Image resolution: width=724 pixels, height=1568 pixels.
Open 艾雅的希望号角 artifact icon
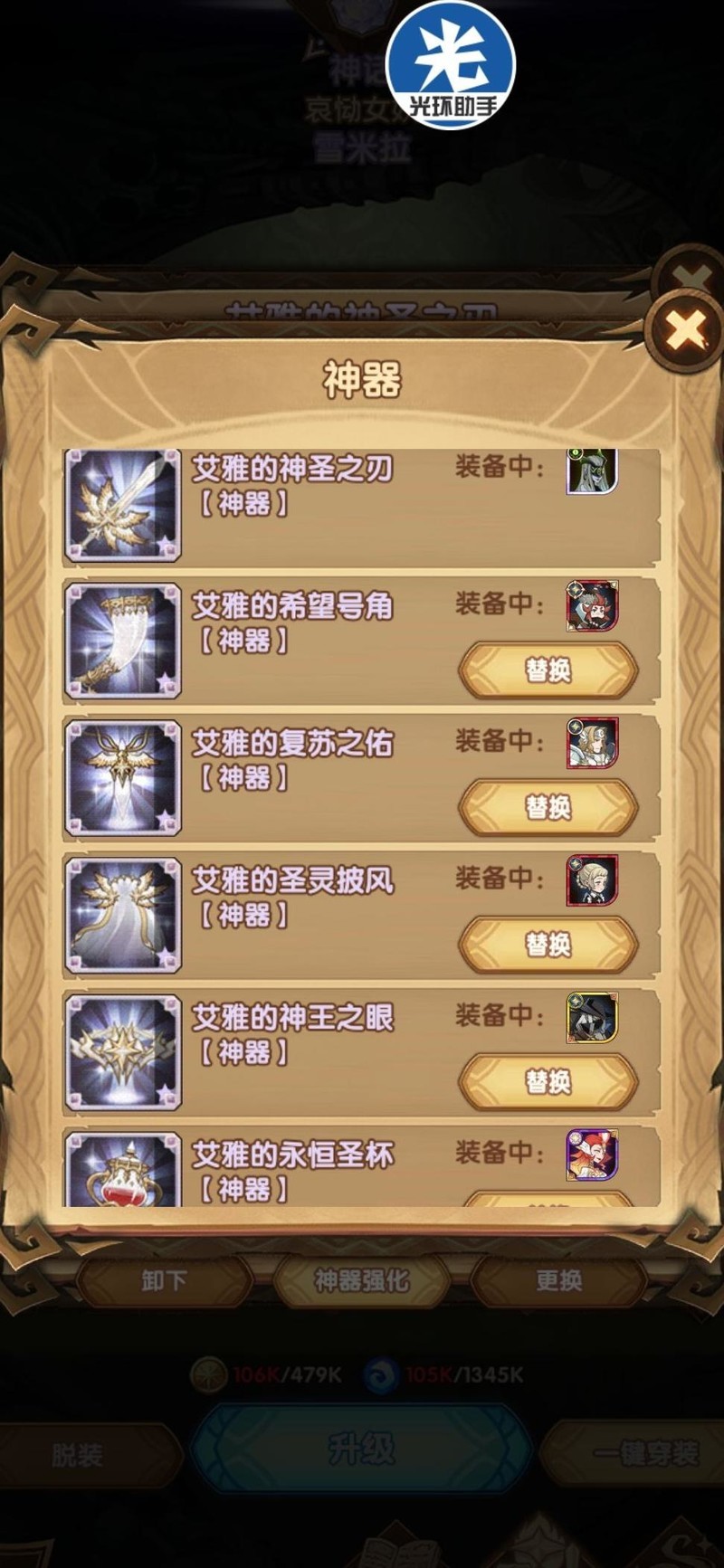point(123,641)
